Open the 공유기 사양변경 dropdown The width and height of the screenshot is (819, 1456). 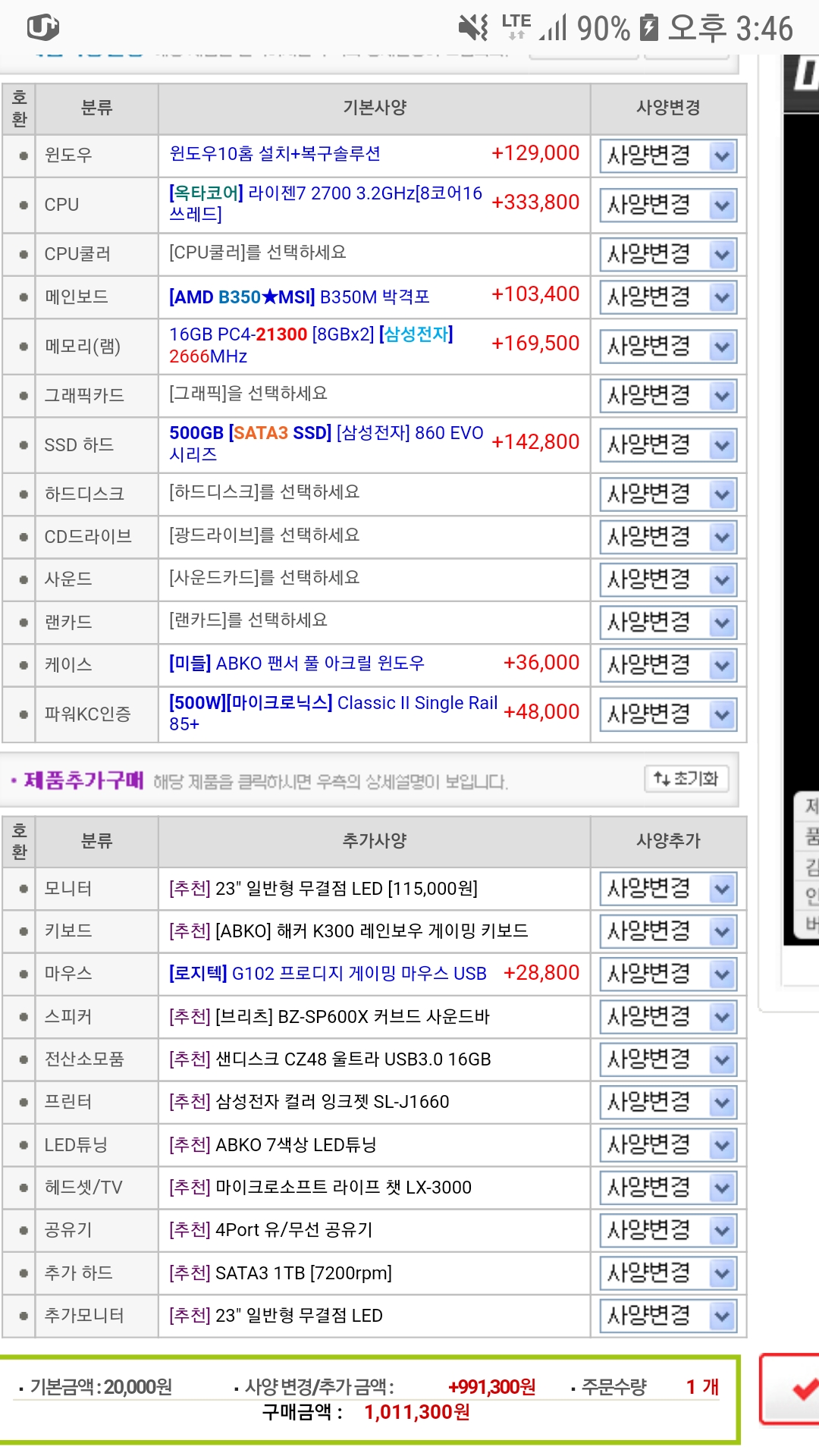(668, 1231)
